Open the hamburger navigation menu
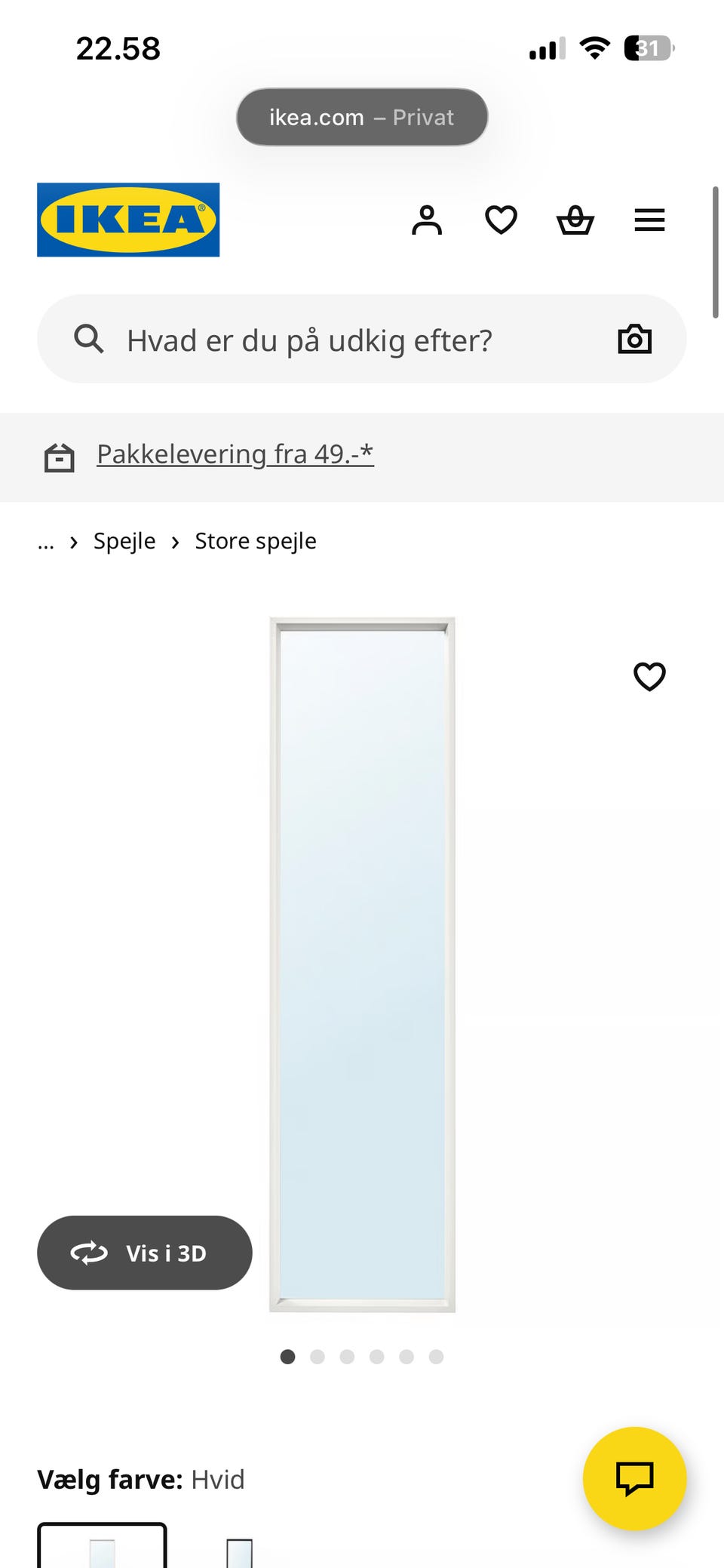 [x=649, y=220]
